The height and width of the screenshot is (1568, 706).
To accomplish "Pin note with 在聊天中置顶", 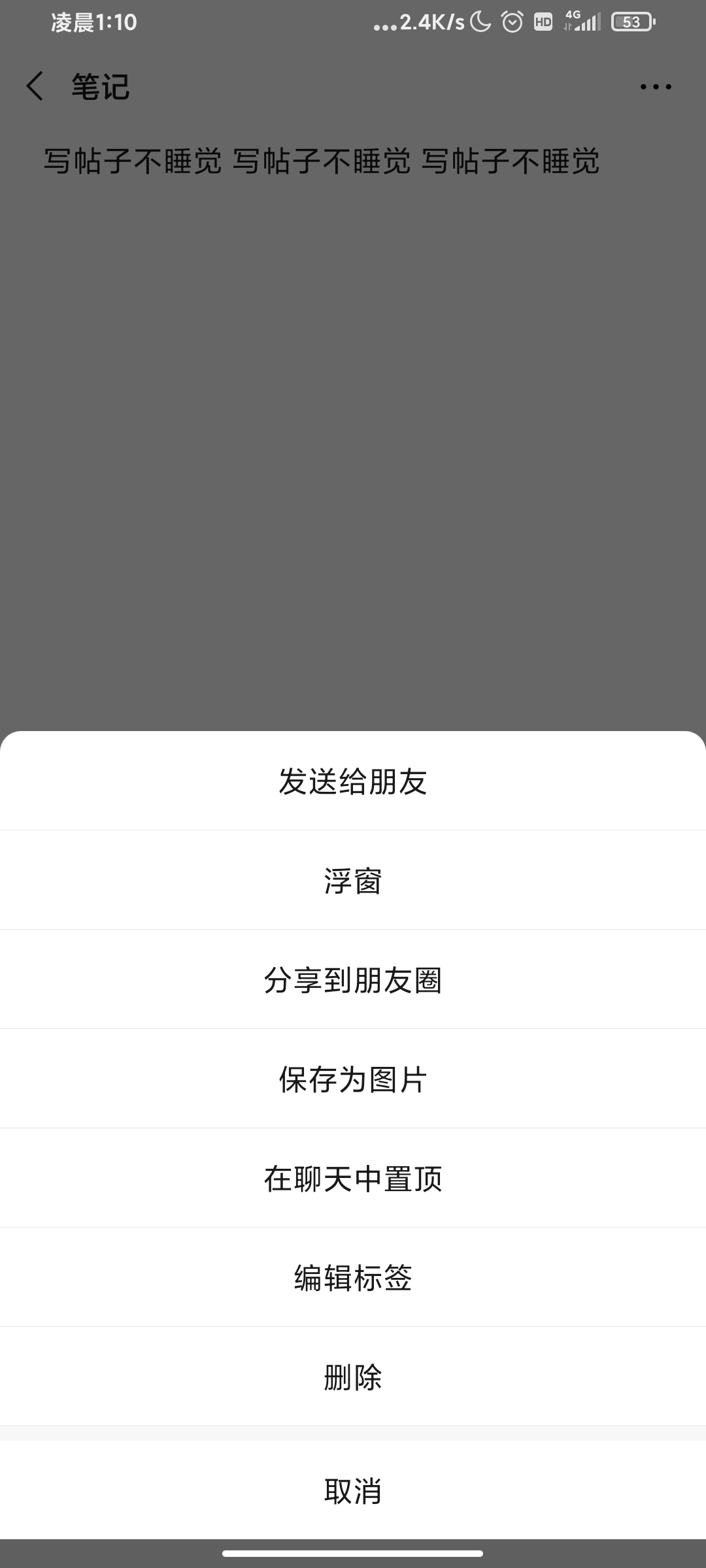I will point(353,1178).
